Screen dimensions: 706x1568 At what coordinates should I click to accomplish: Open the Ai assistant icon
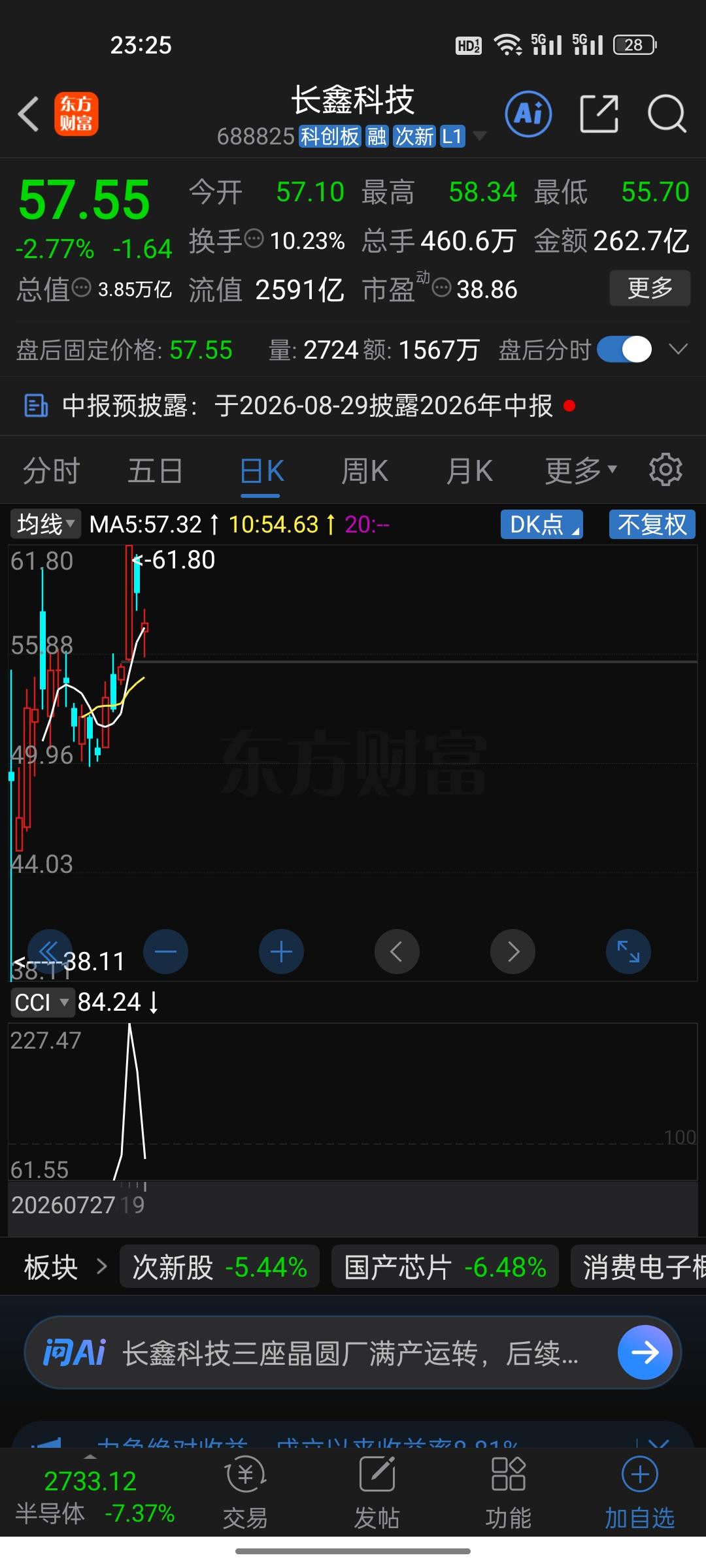click(528, 114)
